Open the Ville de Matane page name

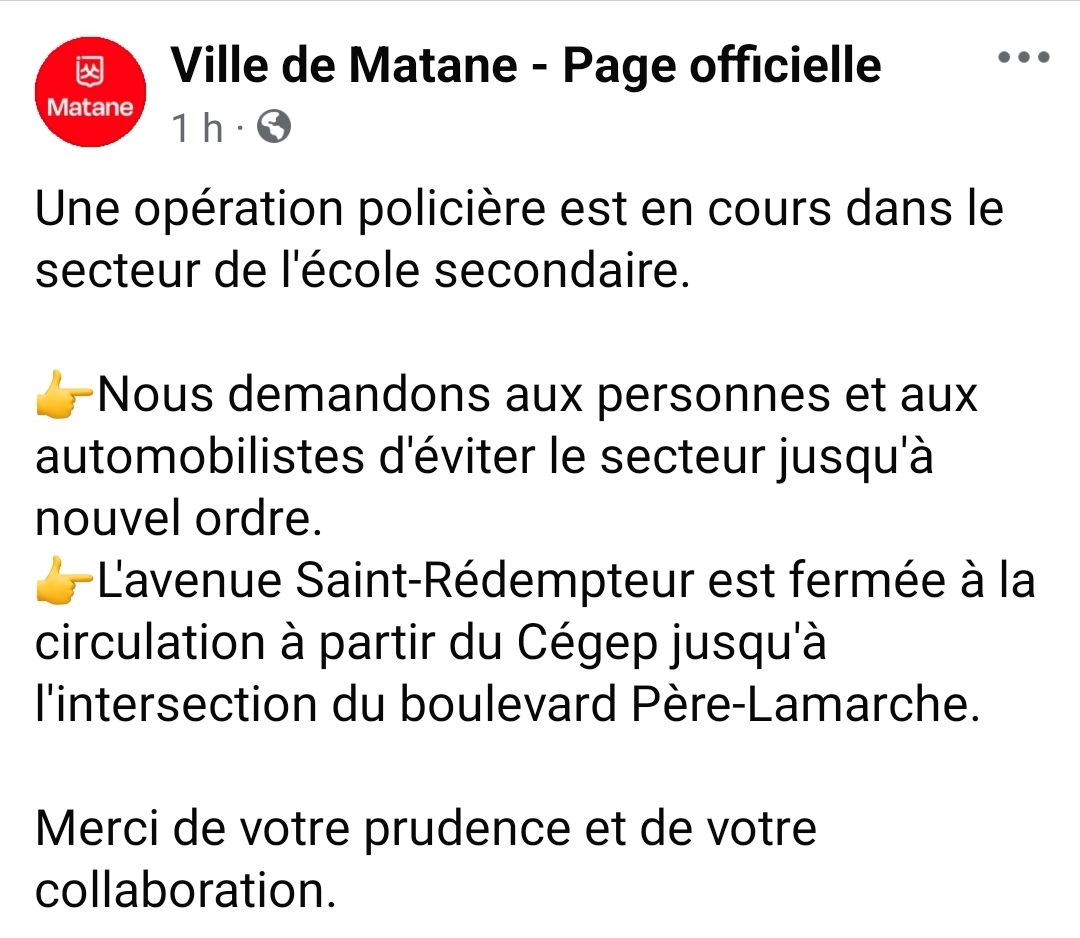point(526,66)
